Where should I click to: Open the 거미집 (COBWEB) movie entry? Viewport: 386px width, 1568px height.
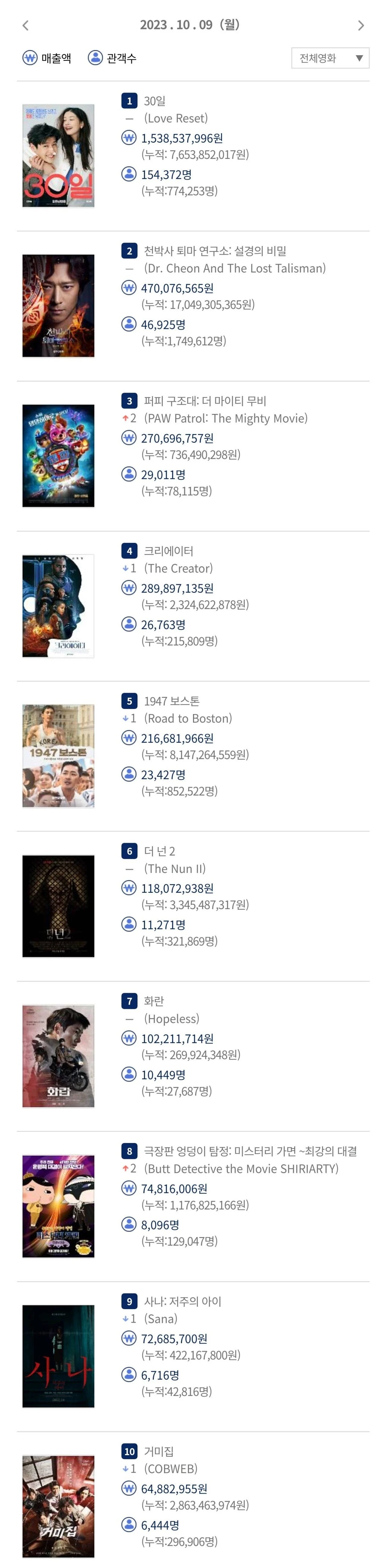click(158, 1451)
